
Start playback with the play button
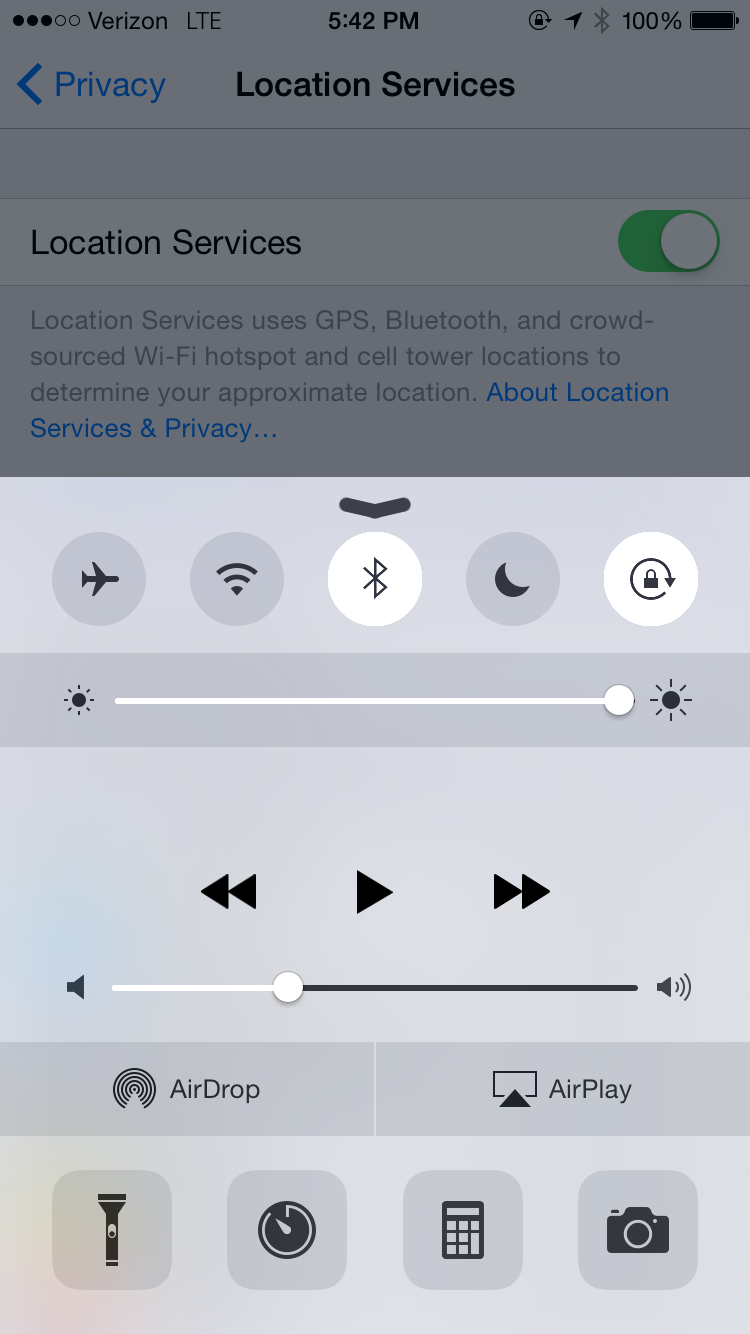[x=374, y=891]
